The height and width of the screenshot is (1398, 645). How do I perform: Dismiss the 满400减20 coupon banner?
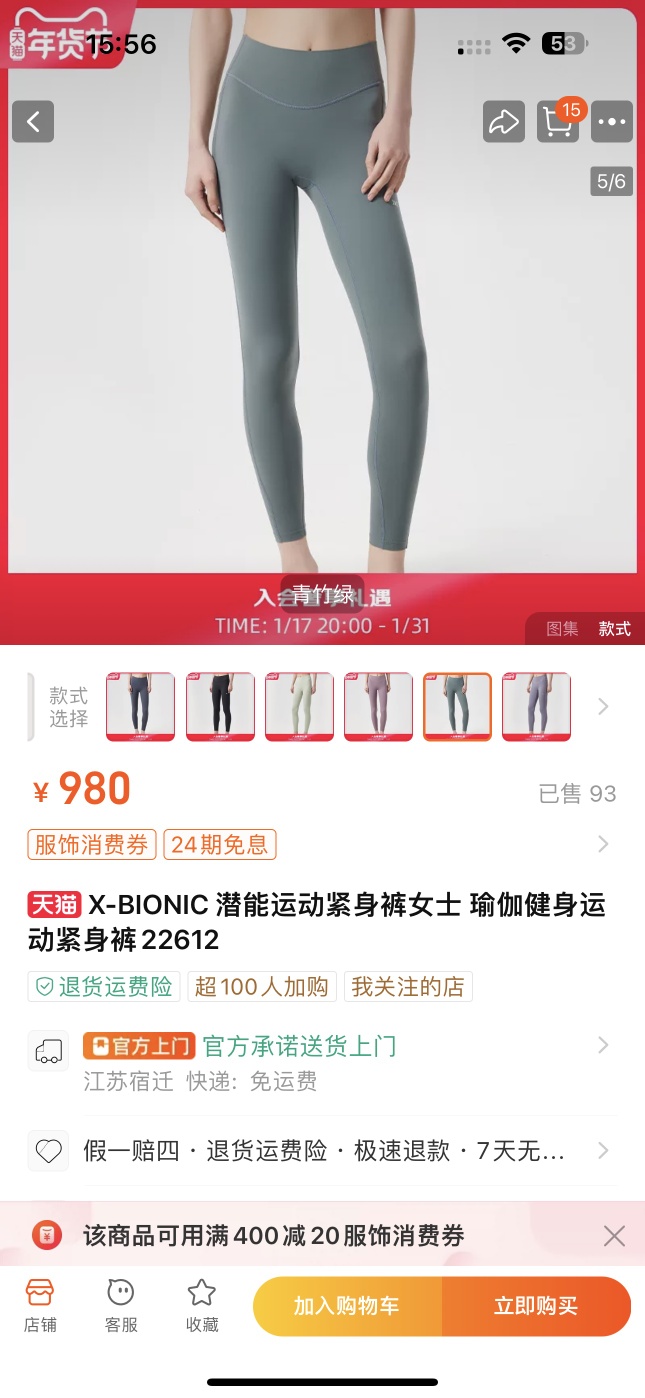(x=614, y=1236)
